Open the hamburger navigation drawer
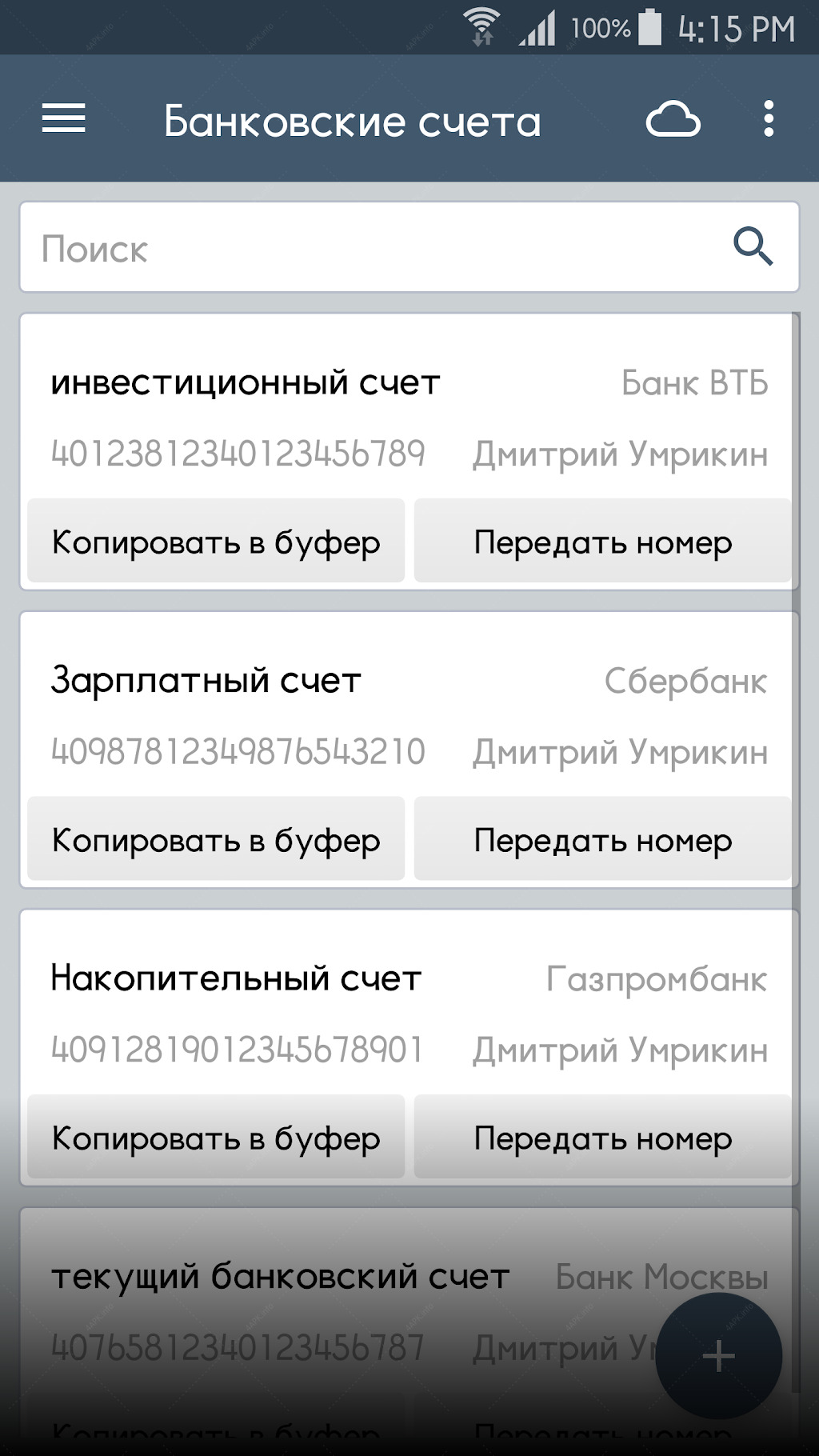The width and height of the screenshot is (819, 1456). pyautogui.click(x=64, y=119)
